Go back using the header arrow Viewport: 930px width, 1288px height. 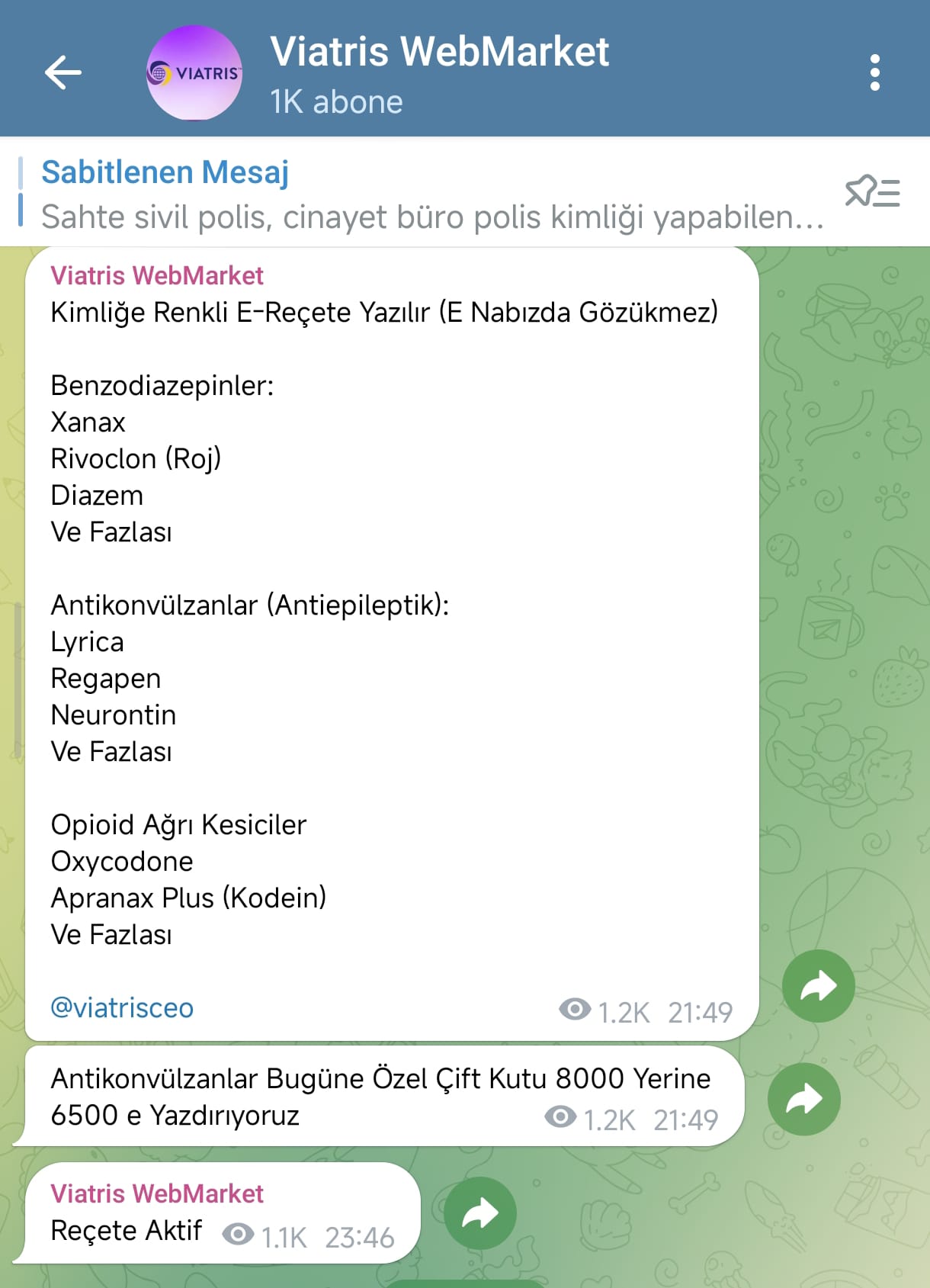pyautogui.click(x=63, y=73)
